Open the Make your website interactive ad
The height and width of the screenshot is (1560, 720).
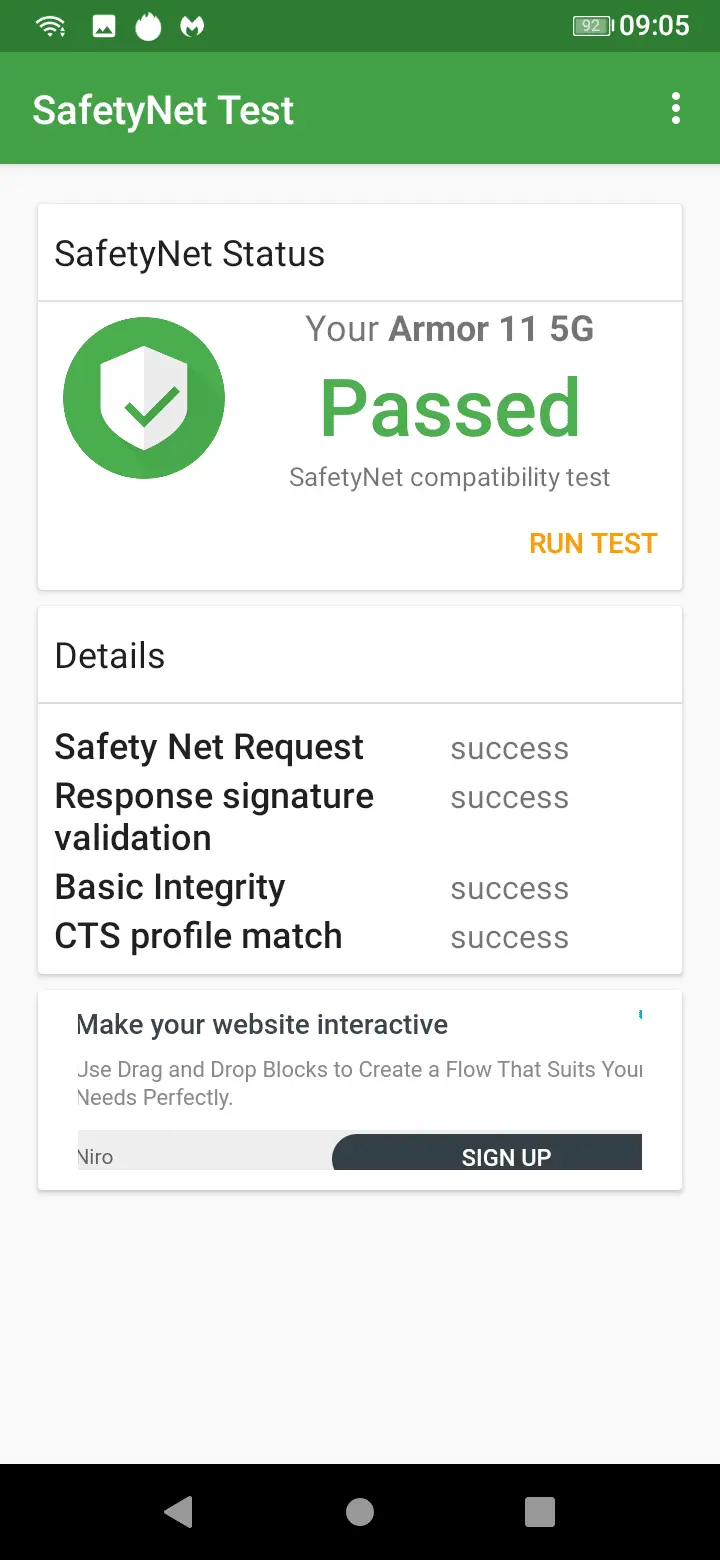(262, 1024)
